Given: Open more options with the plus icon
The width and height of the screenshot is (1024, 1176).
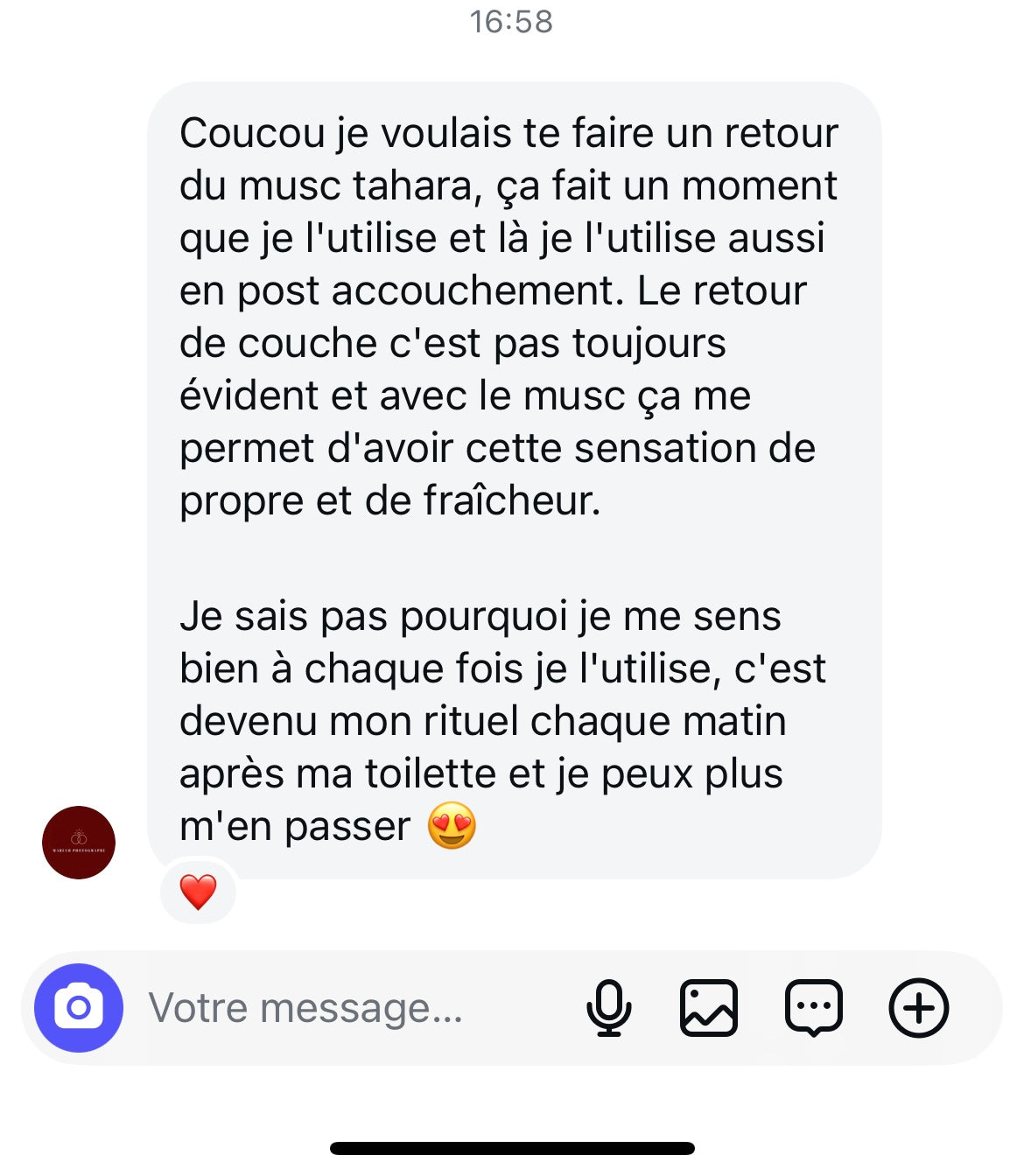Looking at the screenshot, I should pos(918,1008).
